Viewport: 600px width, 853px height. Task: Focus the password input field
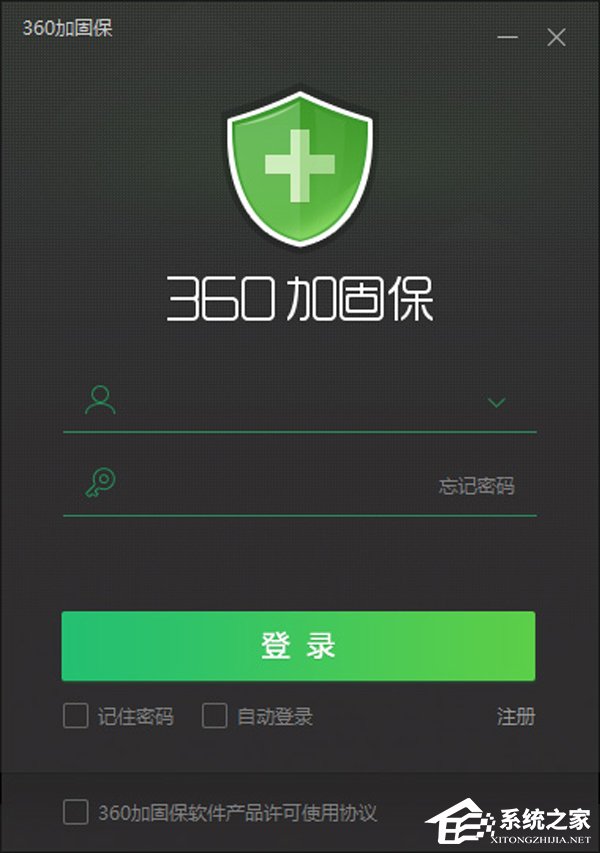point(270,486)
